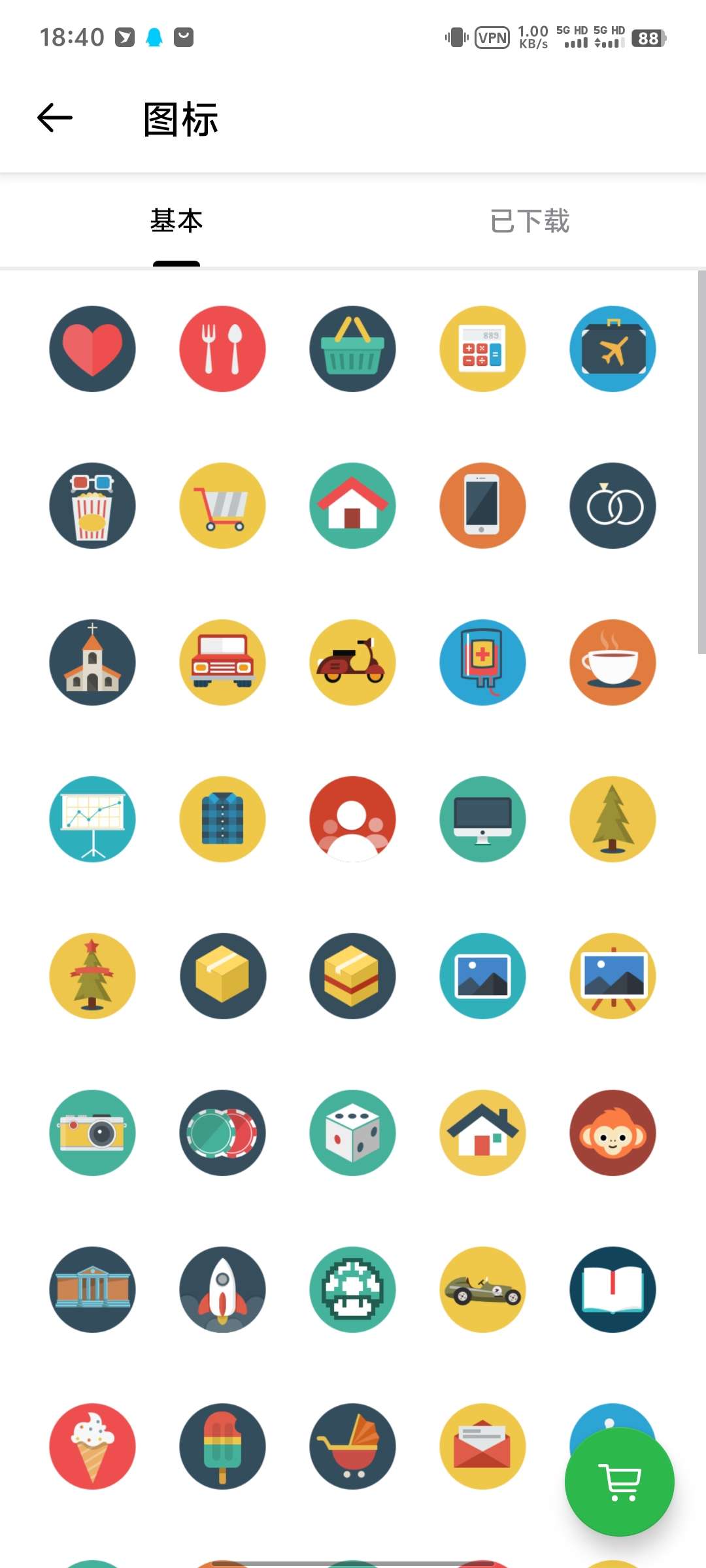Choose the smartphone icon
Screen dimensions: 706x1568
pos(482,506)
